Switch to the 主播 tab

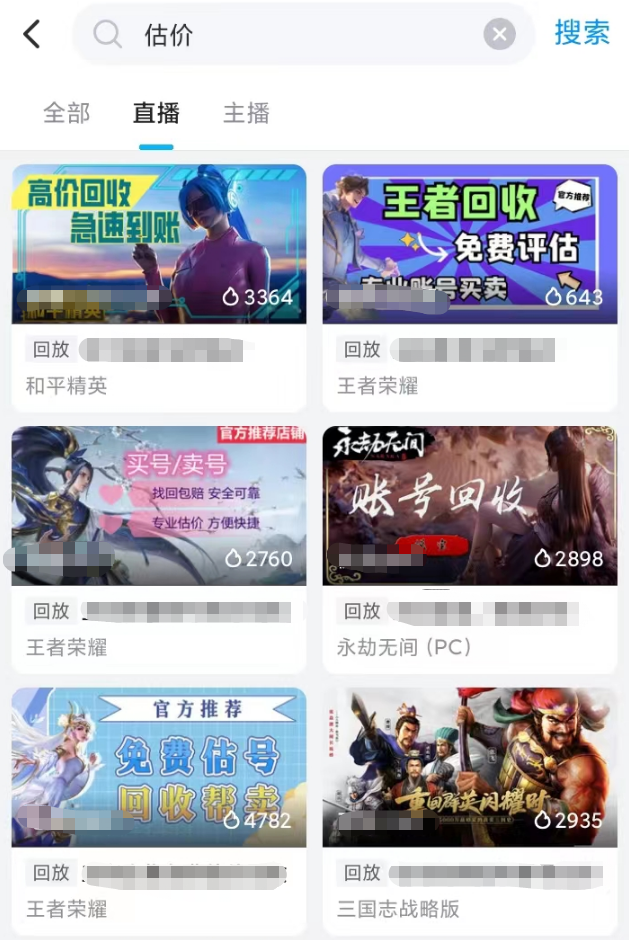tap(246, 113)
